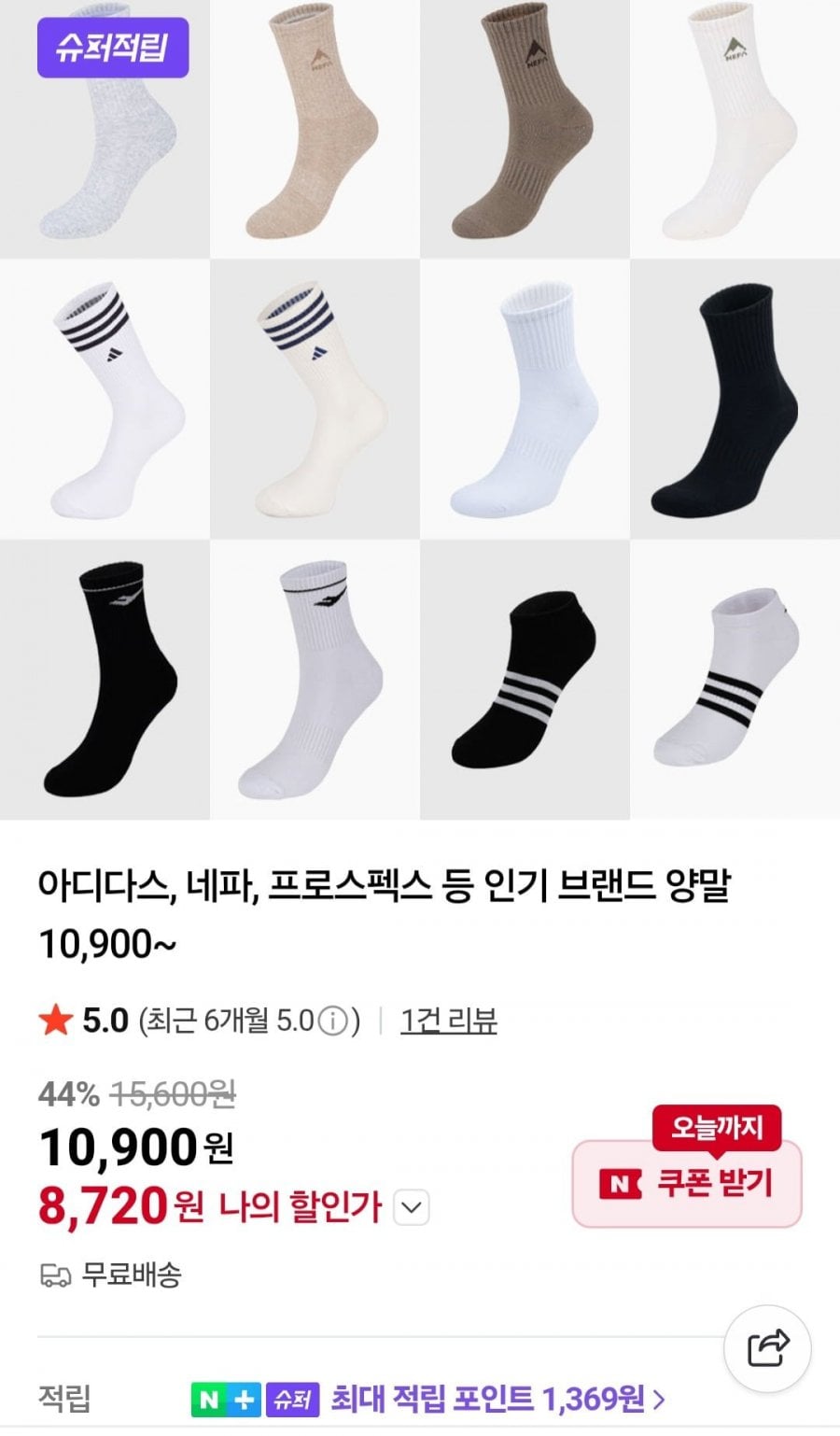
Task: Tap the 쿠폰 받기 coupon button
Action: pyautogui.click(x=687, y=1184)
